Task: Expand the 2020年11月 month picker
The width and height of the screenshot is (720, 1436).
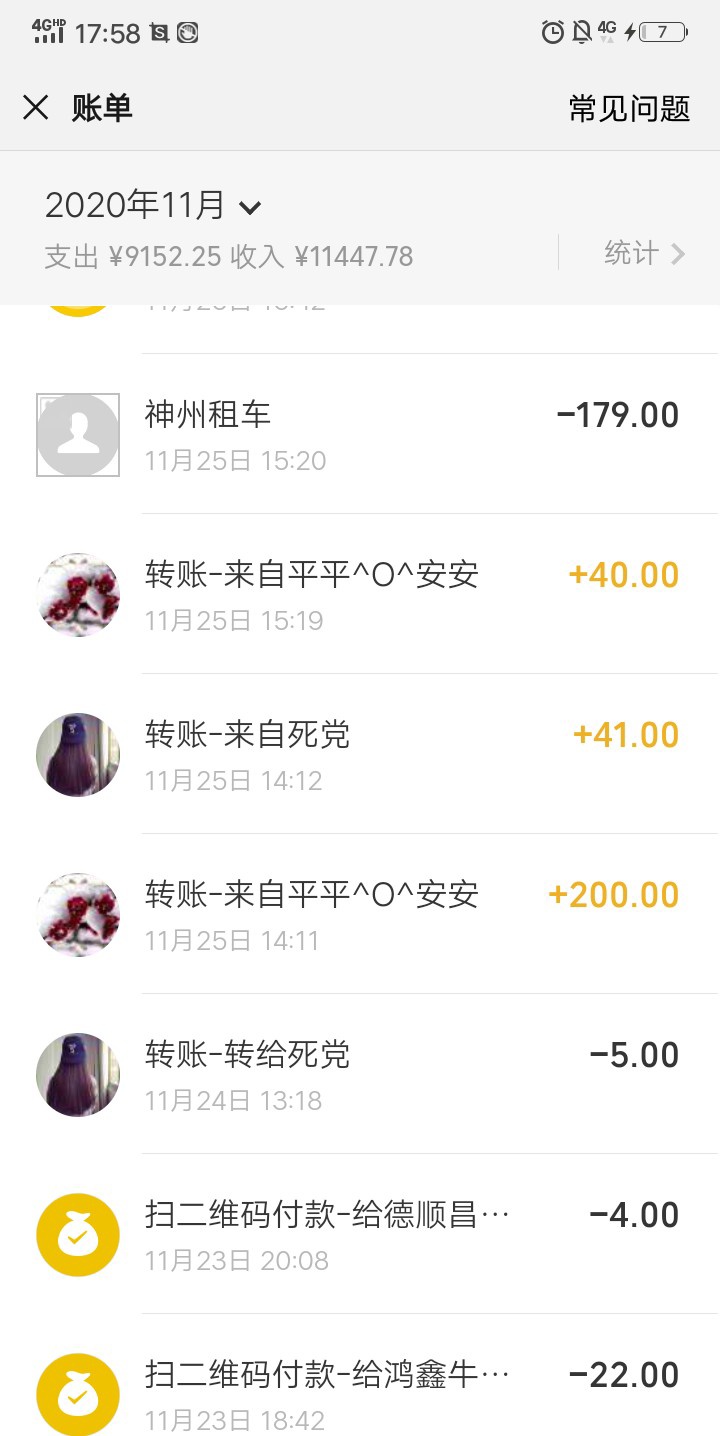Action: pos(153,205)
